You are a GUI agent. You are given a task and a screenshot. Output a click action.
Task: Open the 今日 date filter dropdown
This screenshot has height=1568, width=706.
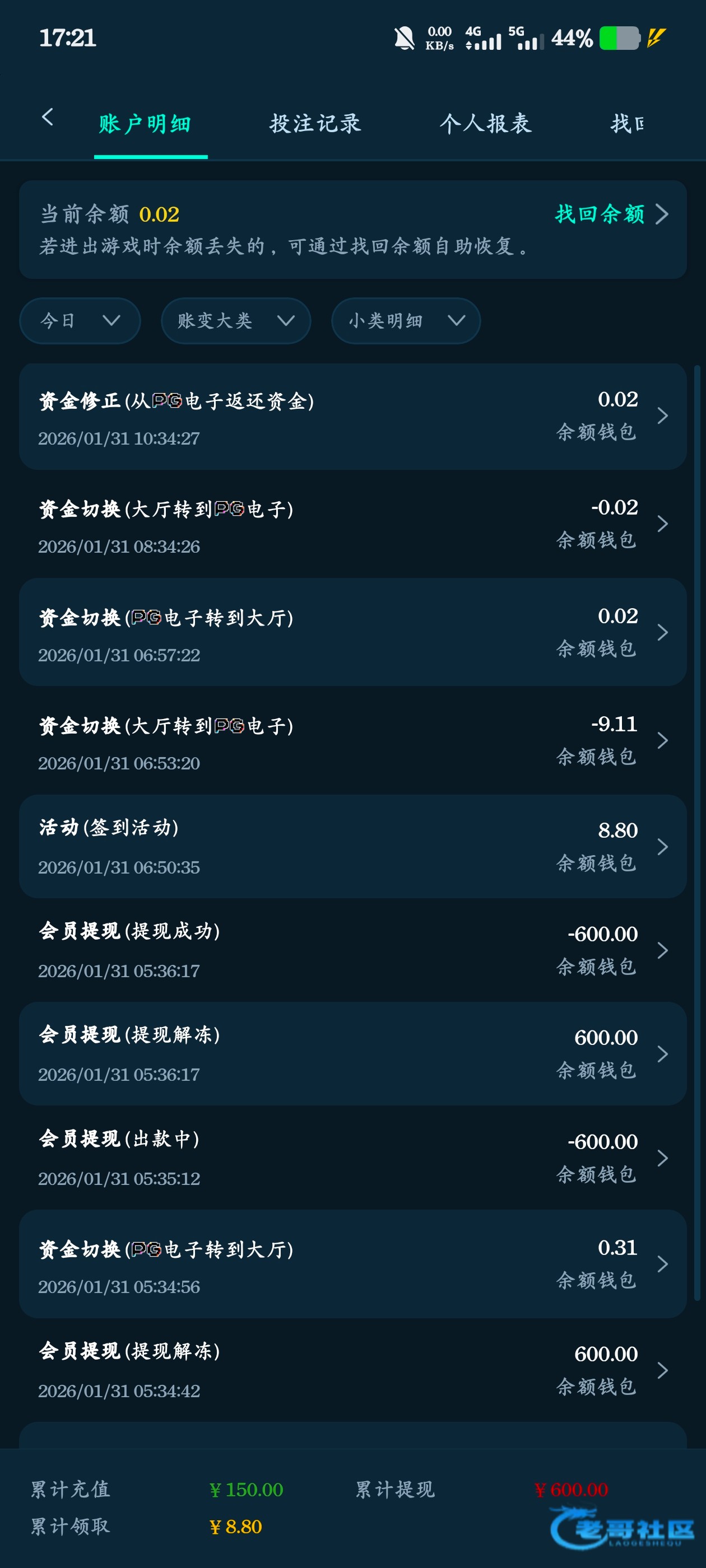80,321
